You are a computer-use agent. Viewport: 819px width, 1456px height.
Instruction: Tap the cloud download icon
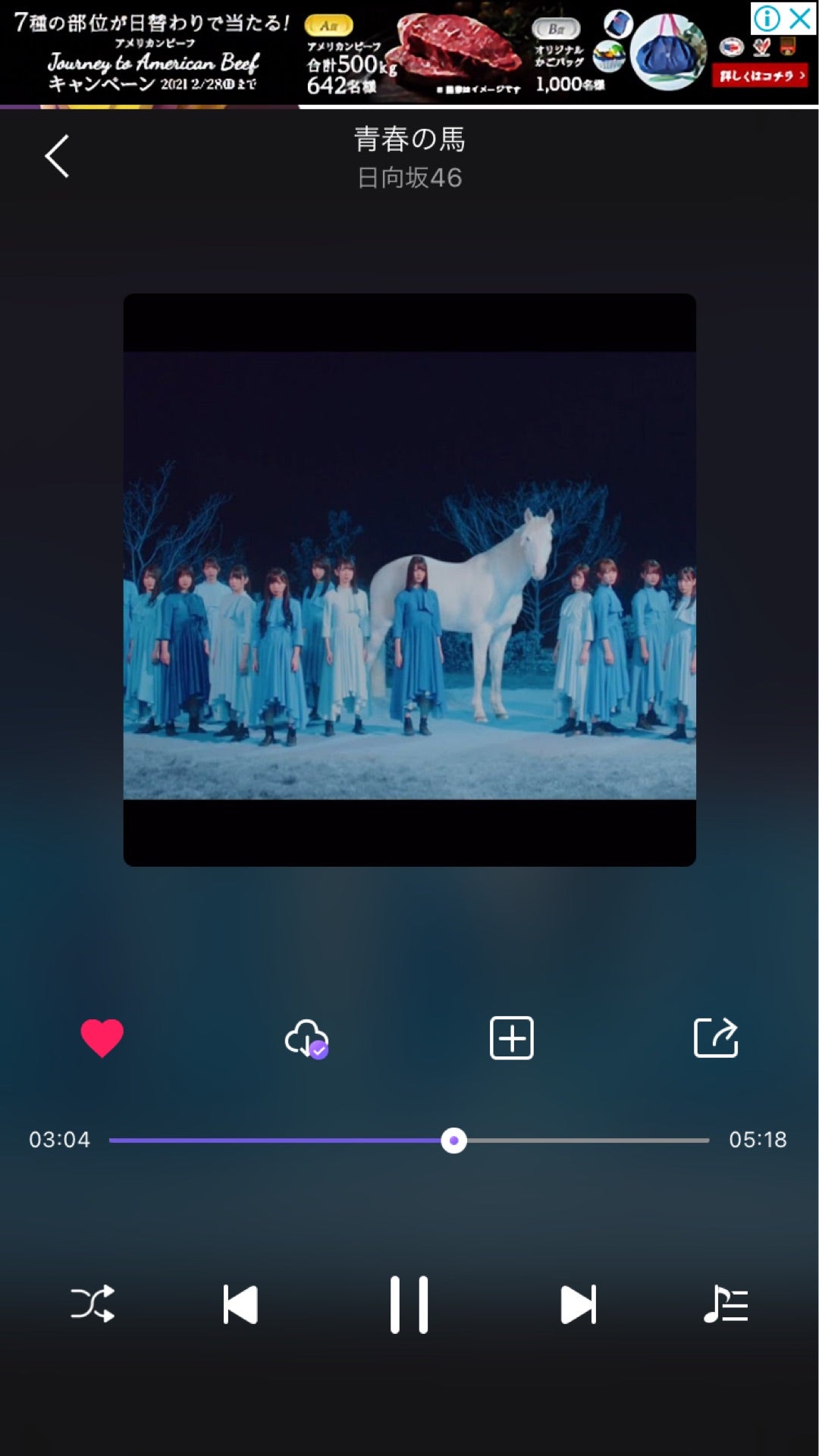306,1037
